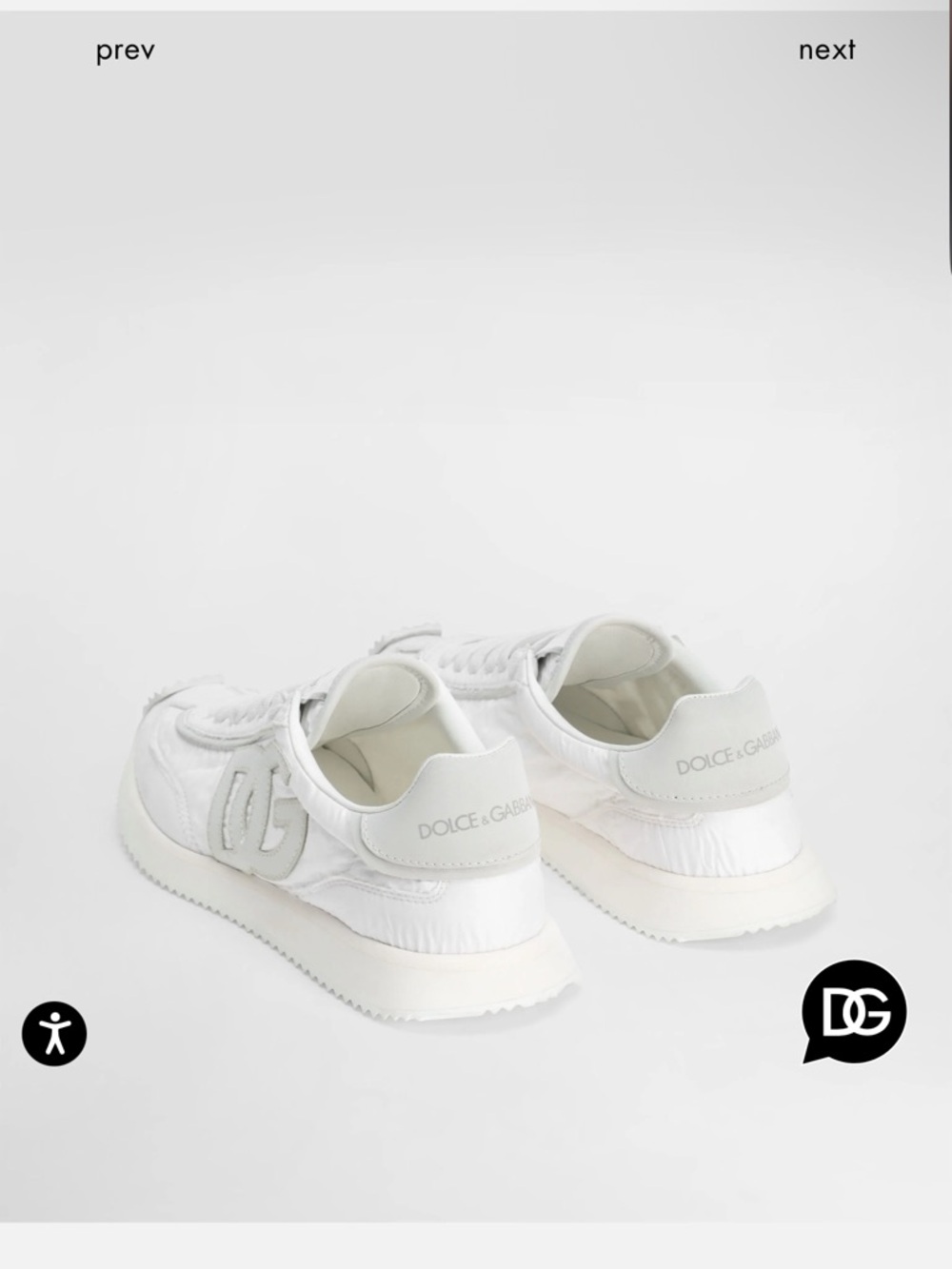Return to the previous product image

124,52
